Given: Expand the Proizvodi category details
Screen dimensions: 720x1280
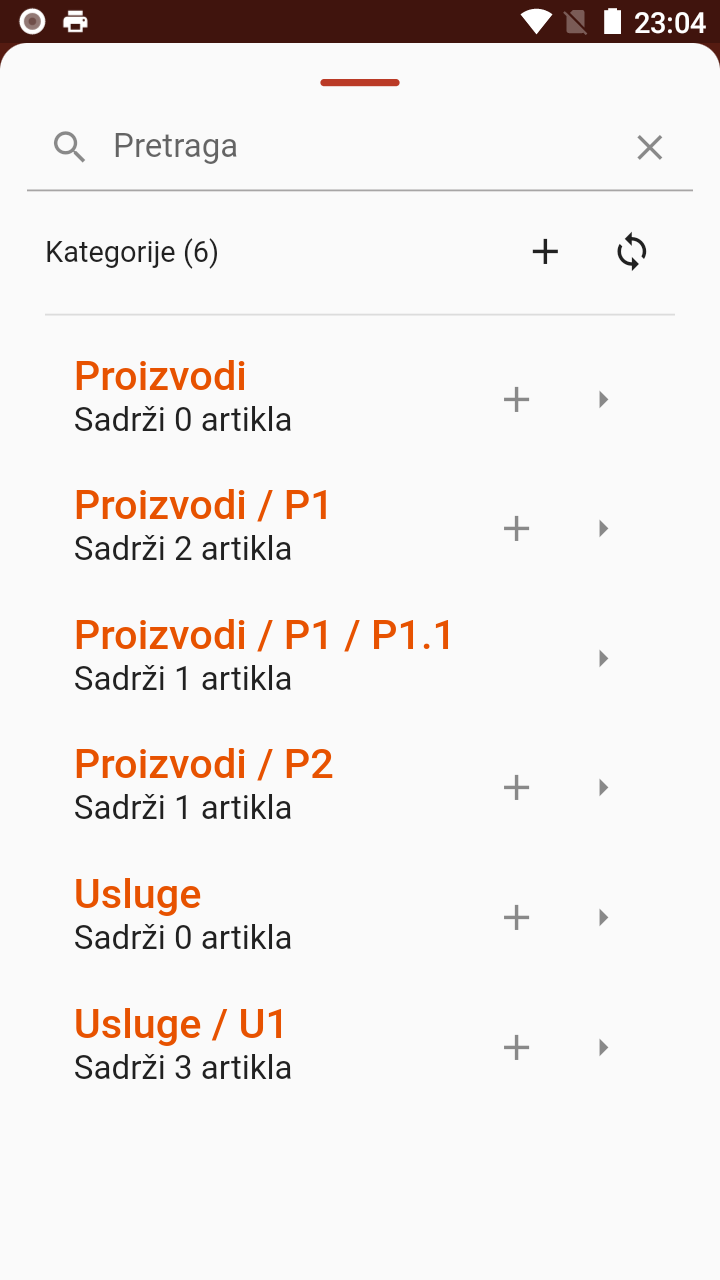Looking at the screenshot, I should (x=603, y=399).
